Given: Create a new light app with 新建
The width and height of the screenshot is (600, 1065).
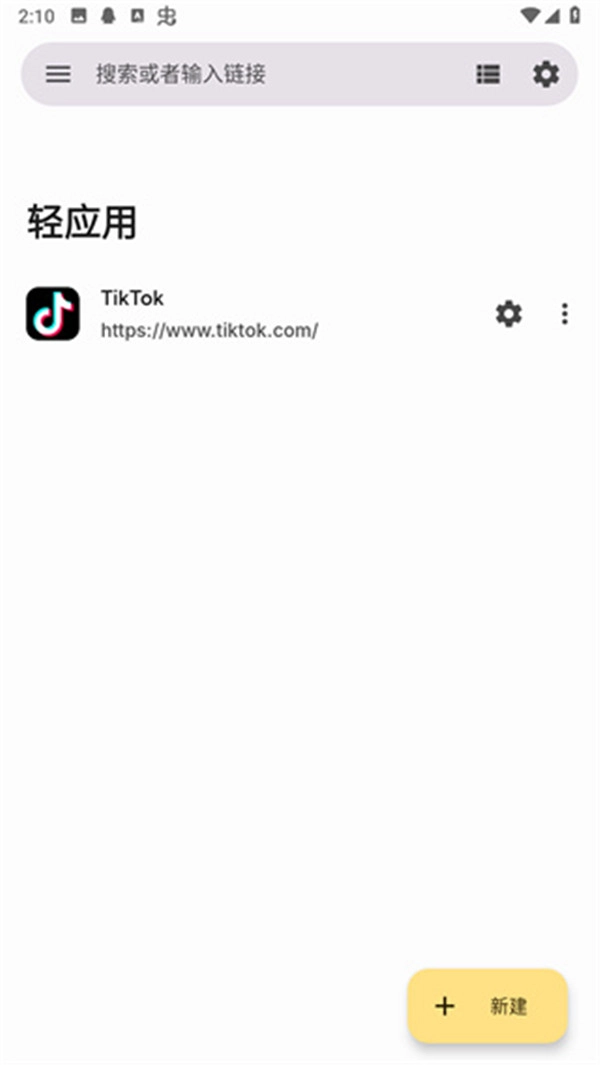Looking at the screenshot, I should tap(487, 1006).
